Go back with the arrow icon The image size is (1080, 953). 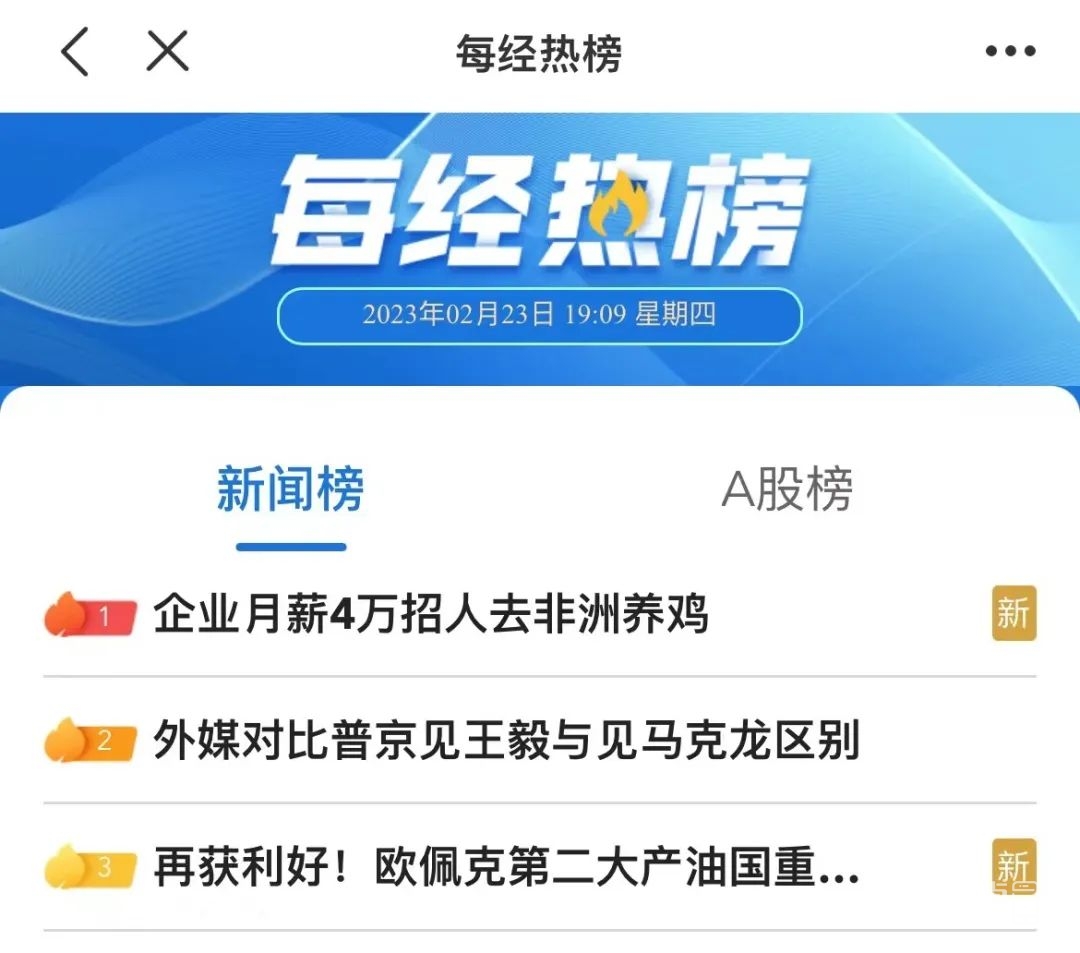pos(75,52)
